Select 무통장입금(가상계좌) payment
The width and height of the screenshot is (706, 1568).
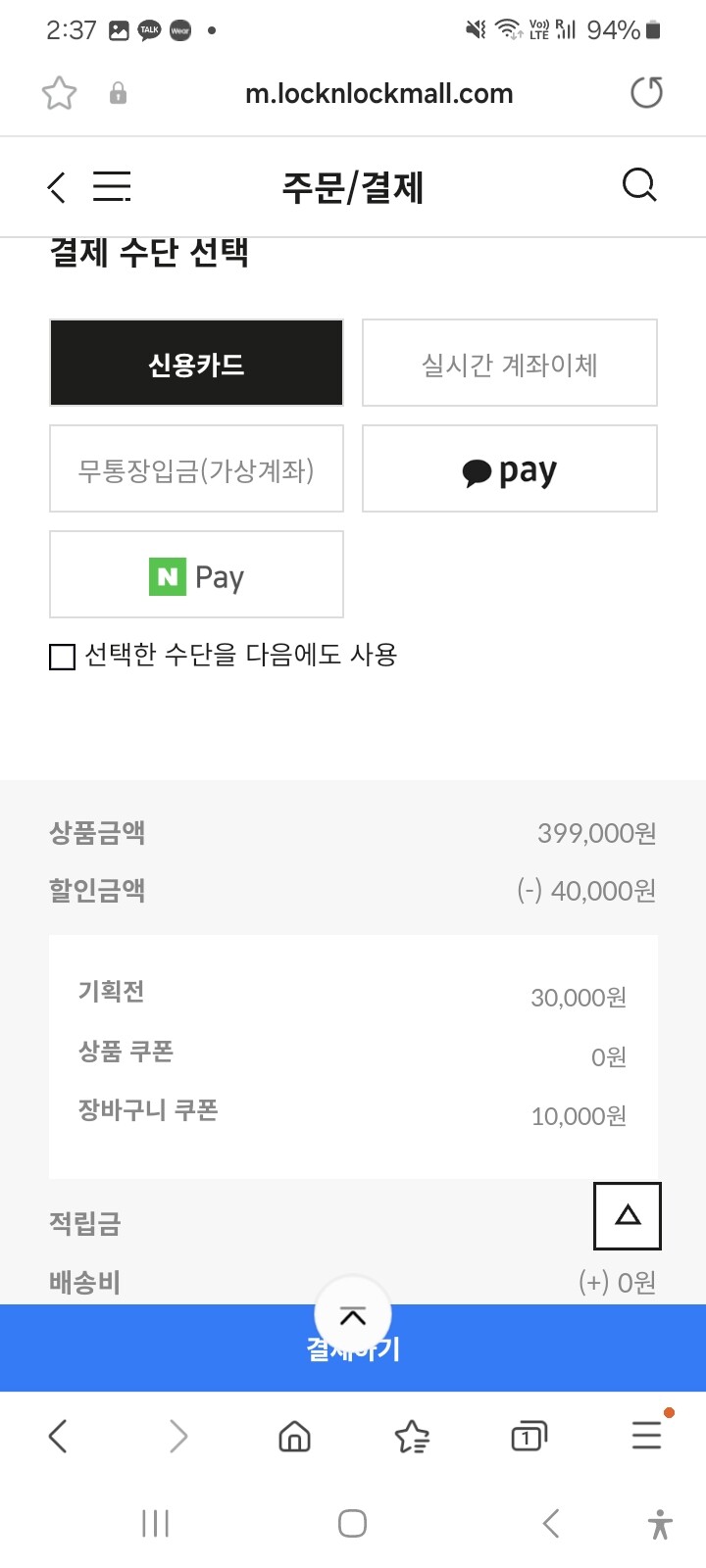196,468
